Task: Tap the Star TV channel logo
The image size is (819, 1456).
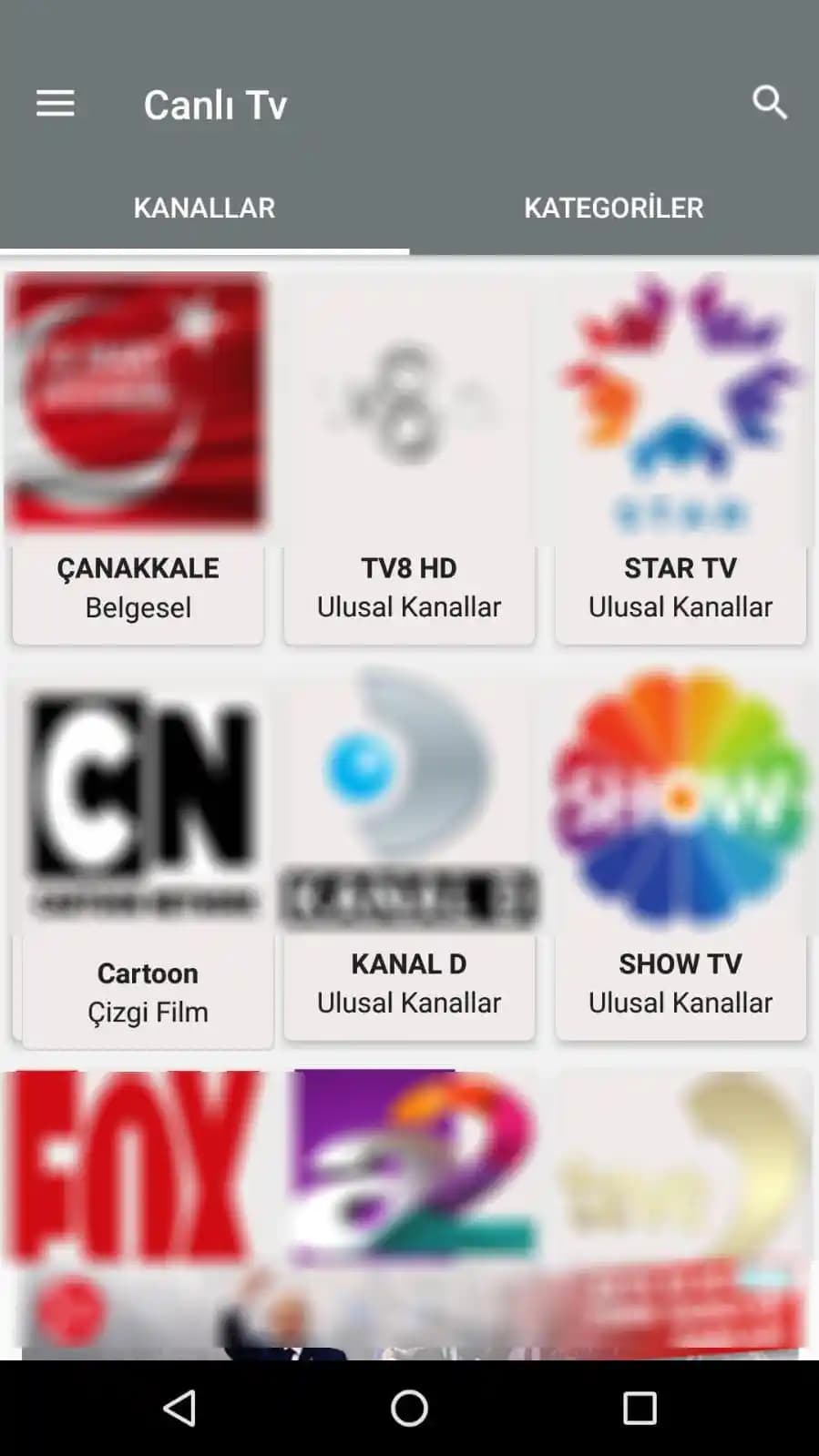Action: 681,403
